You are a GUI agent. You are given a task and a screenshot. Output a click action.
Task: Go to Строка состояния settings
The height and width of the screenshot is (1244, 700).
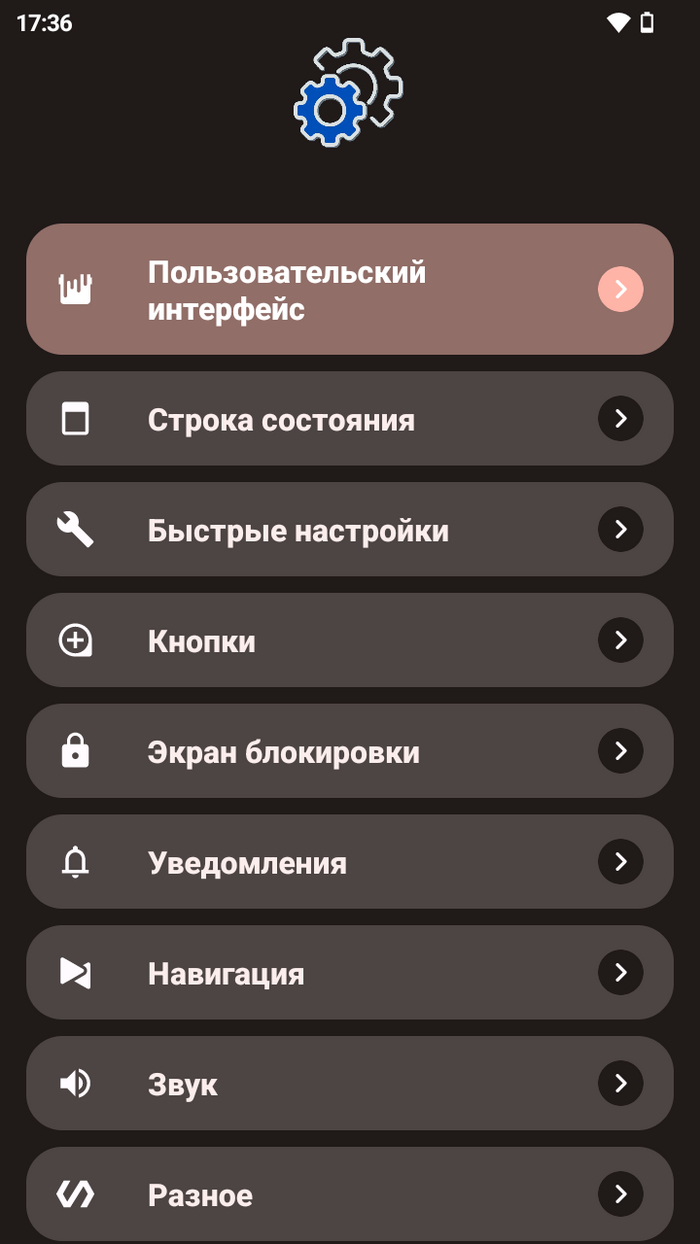click(x=349, y=419)
